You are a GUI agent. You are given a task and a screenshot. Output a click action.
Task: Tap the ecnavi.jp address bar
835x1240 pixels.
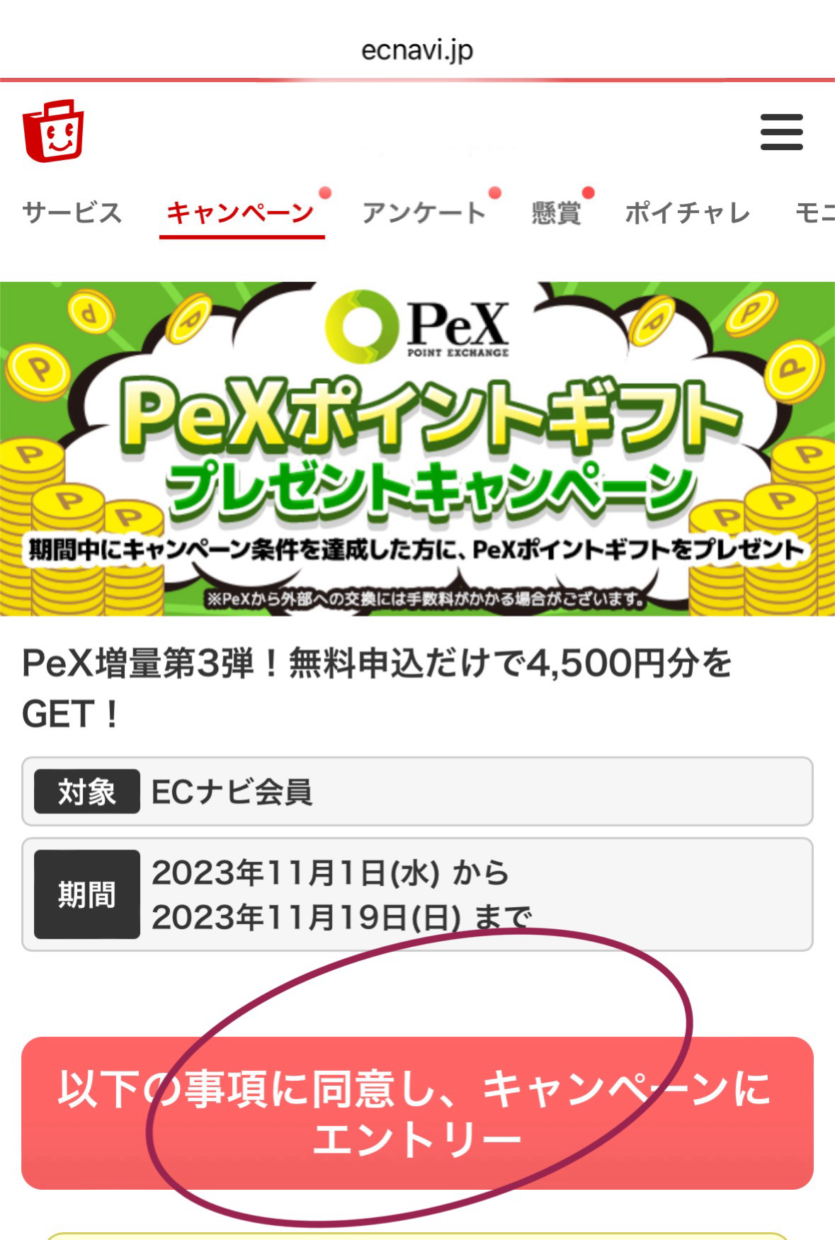coord(417,50)
